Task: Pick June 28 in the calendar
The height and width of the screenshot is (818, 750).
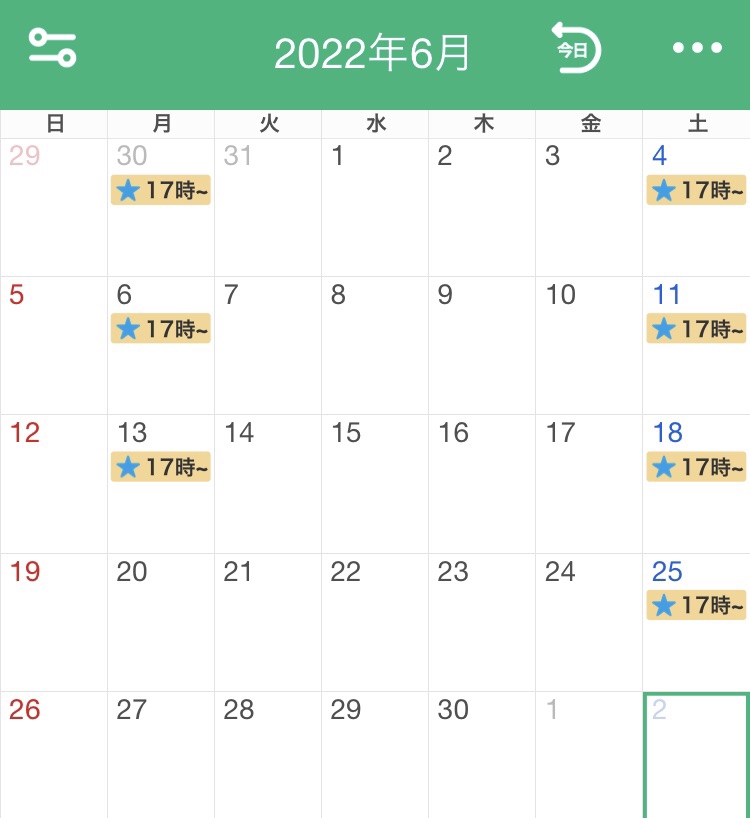Action: (x=268, y=754)
